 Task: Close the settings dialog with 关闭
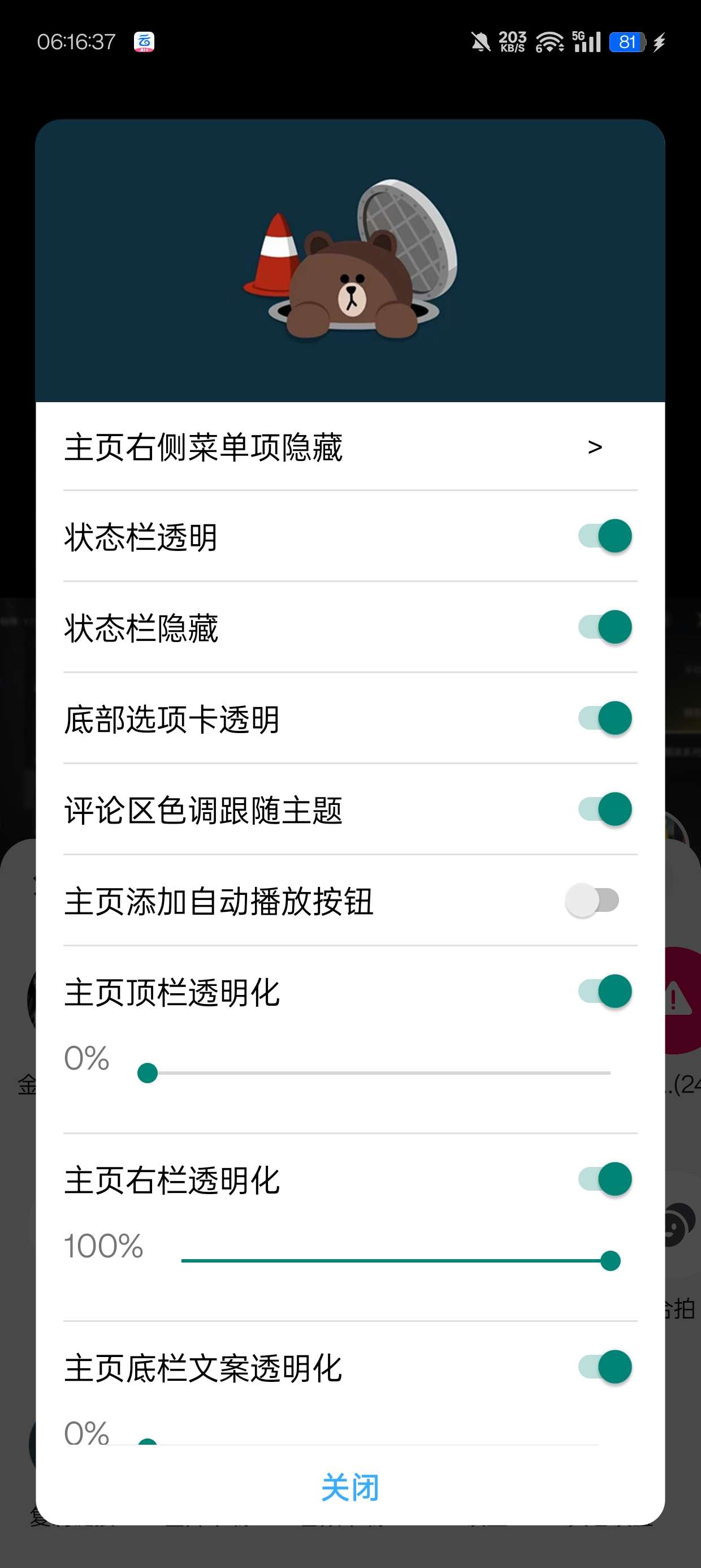[350, 1488]
